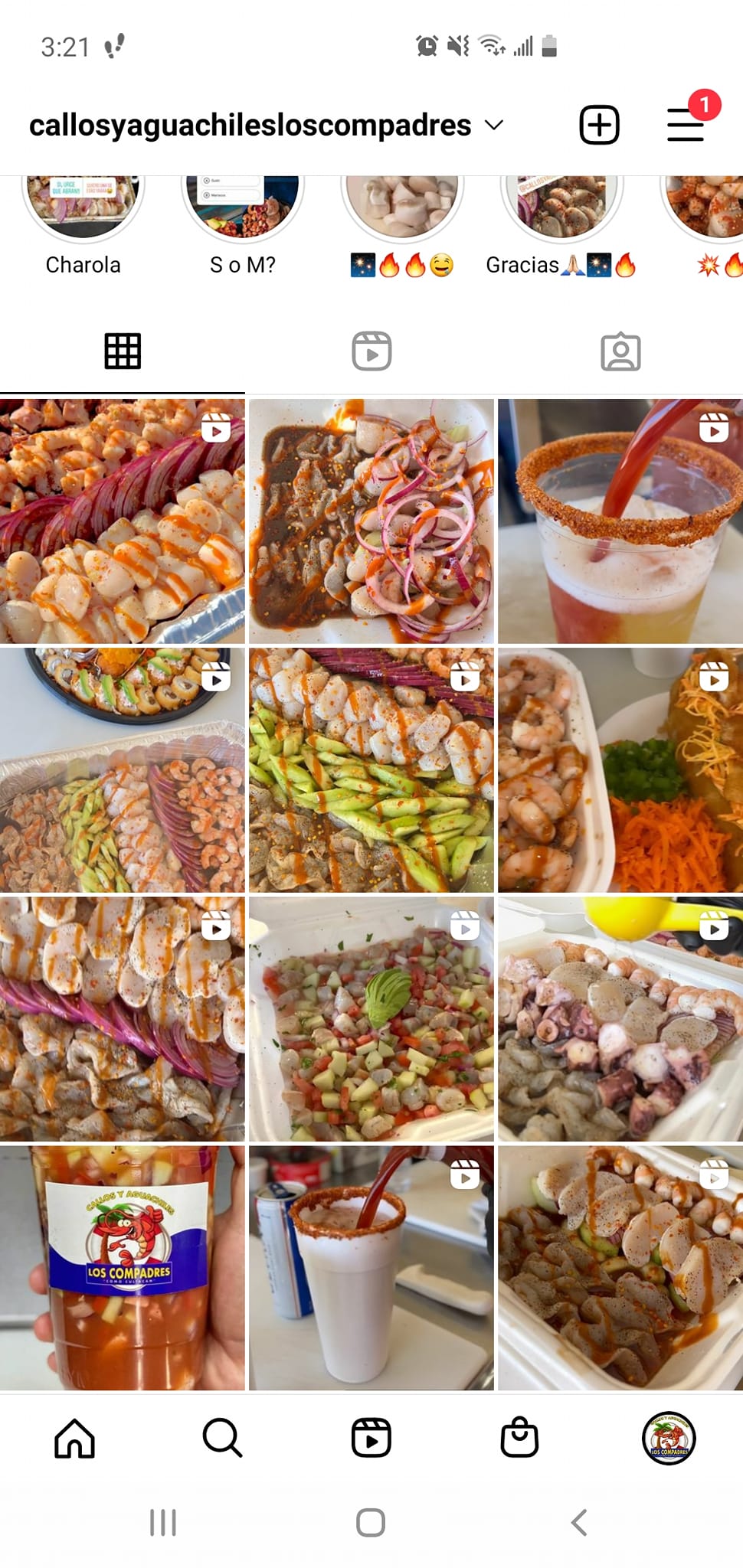Open the scallops with red onion reel
This screenshot has height=1568, width=743.
[x=123, y=521]
